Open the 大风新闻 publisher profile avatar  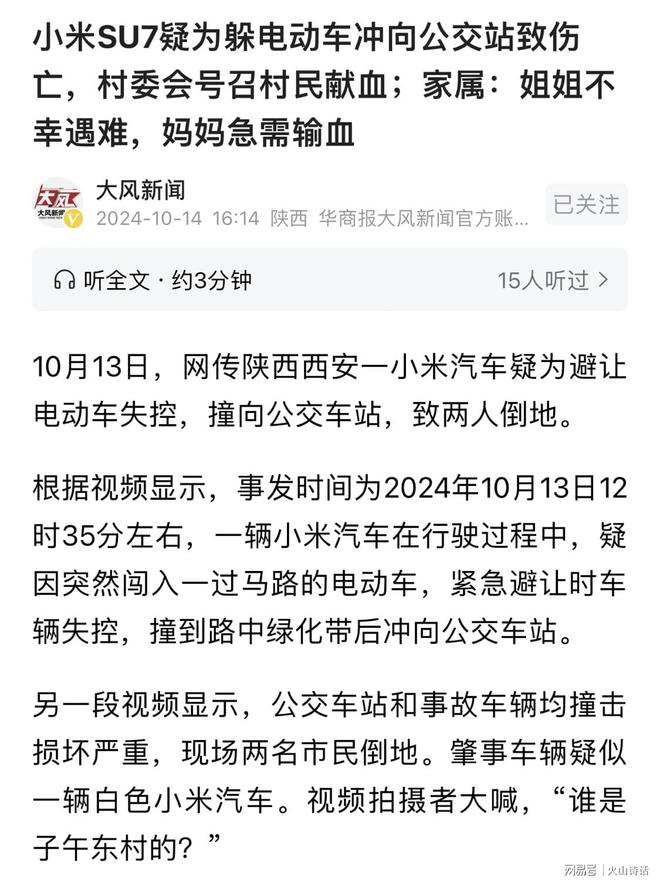pyautogui.click(x=59, y=203)
